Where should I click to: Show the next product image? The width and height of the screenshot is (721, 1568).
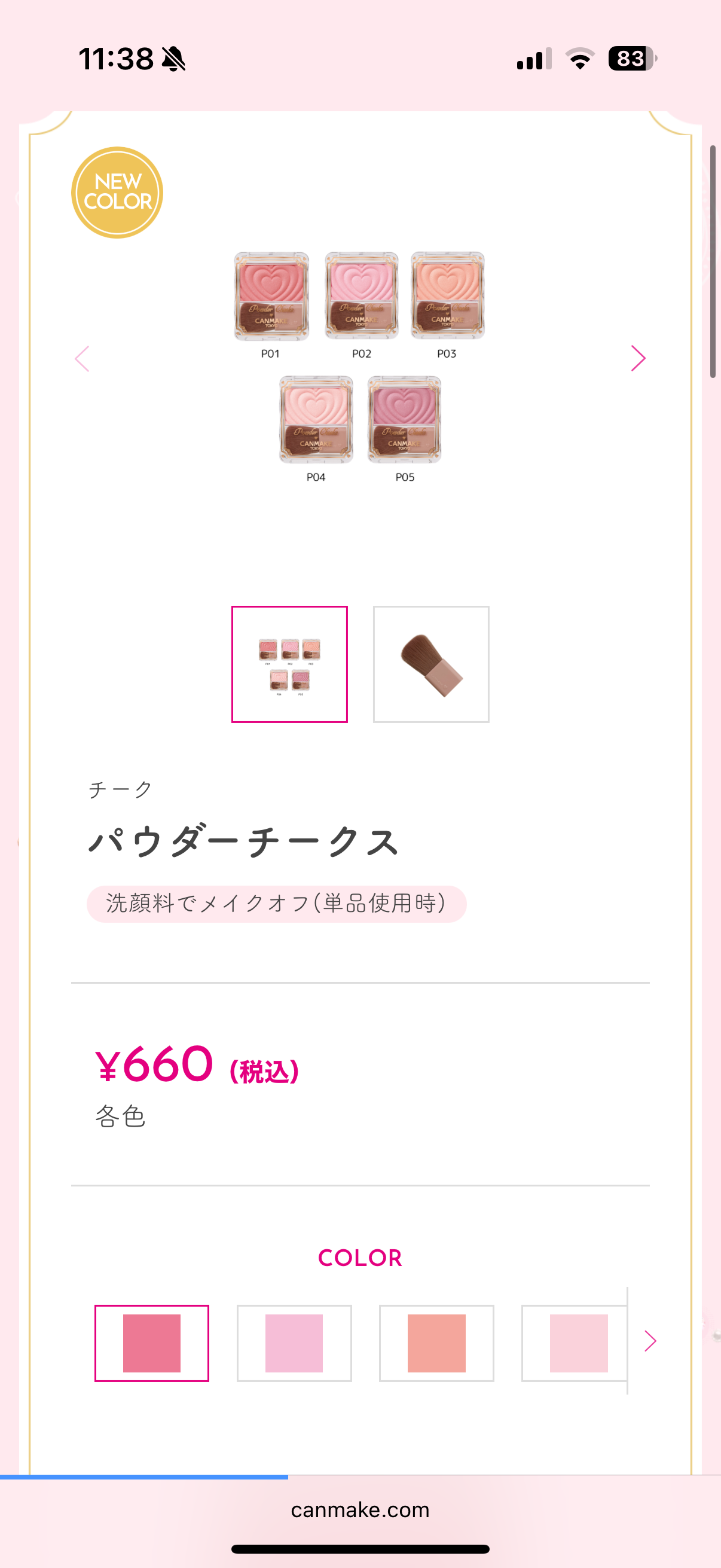click(638, 359)
